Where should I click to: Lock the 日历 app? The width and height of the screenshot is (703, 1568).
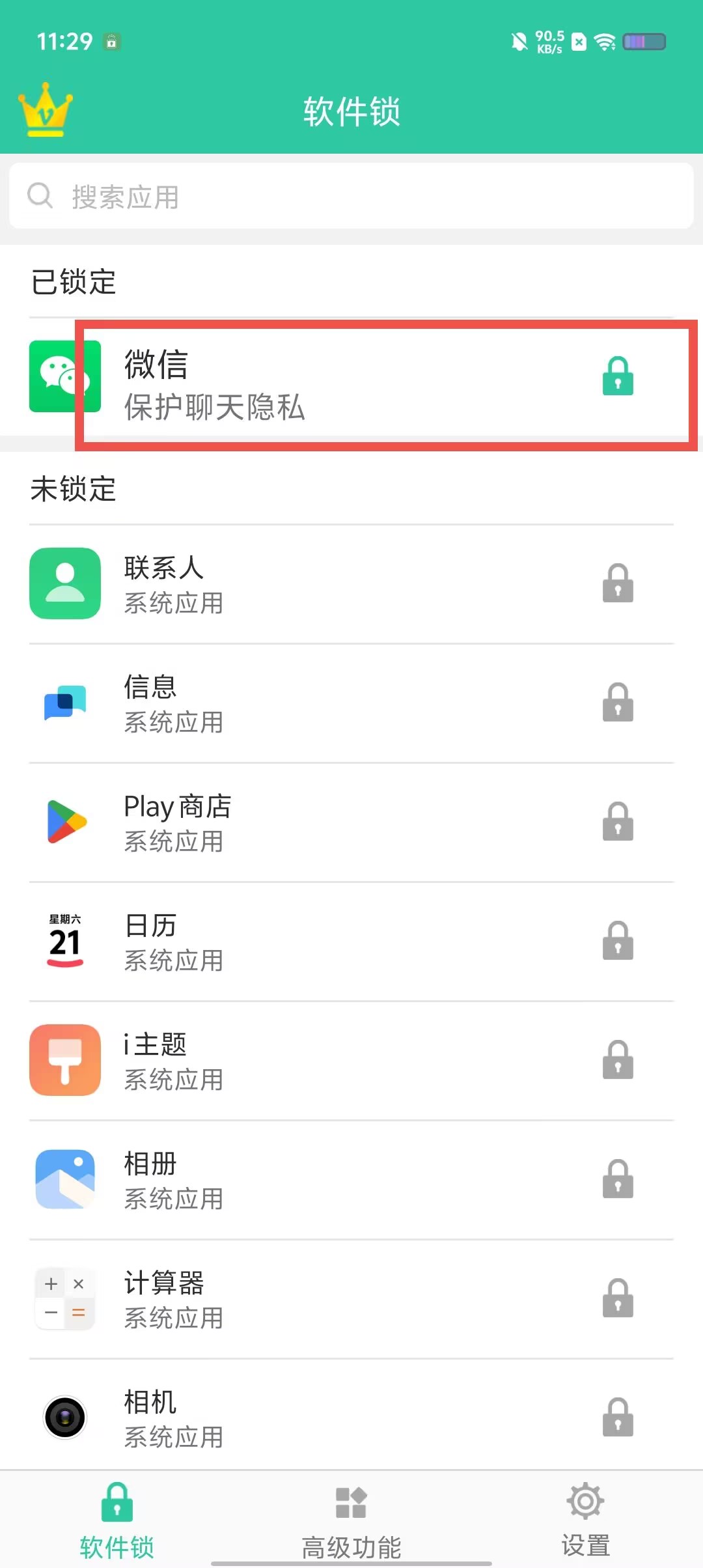pyautogui.click(x=617, y=940)
